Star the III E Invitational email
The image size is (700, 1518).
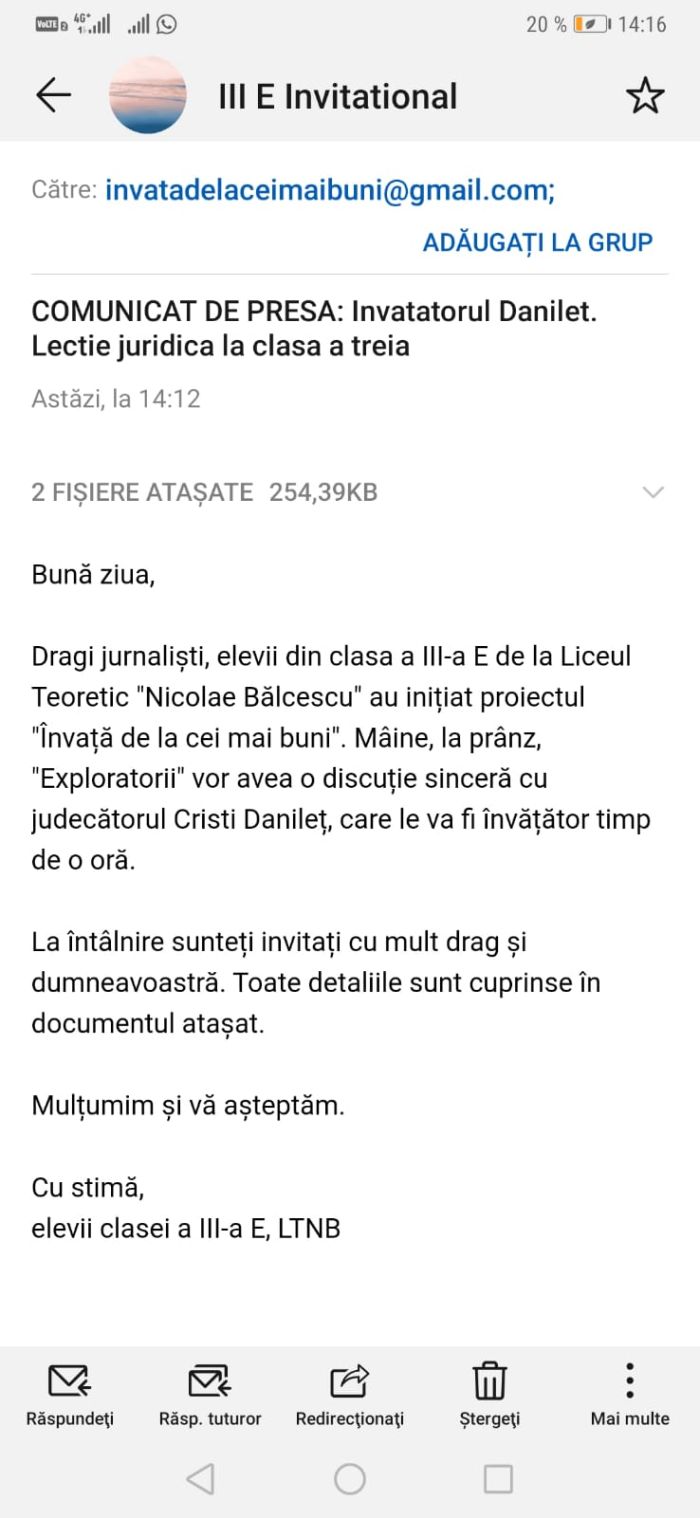pos(644,96)
